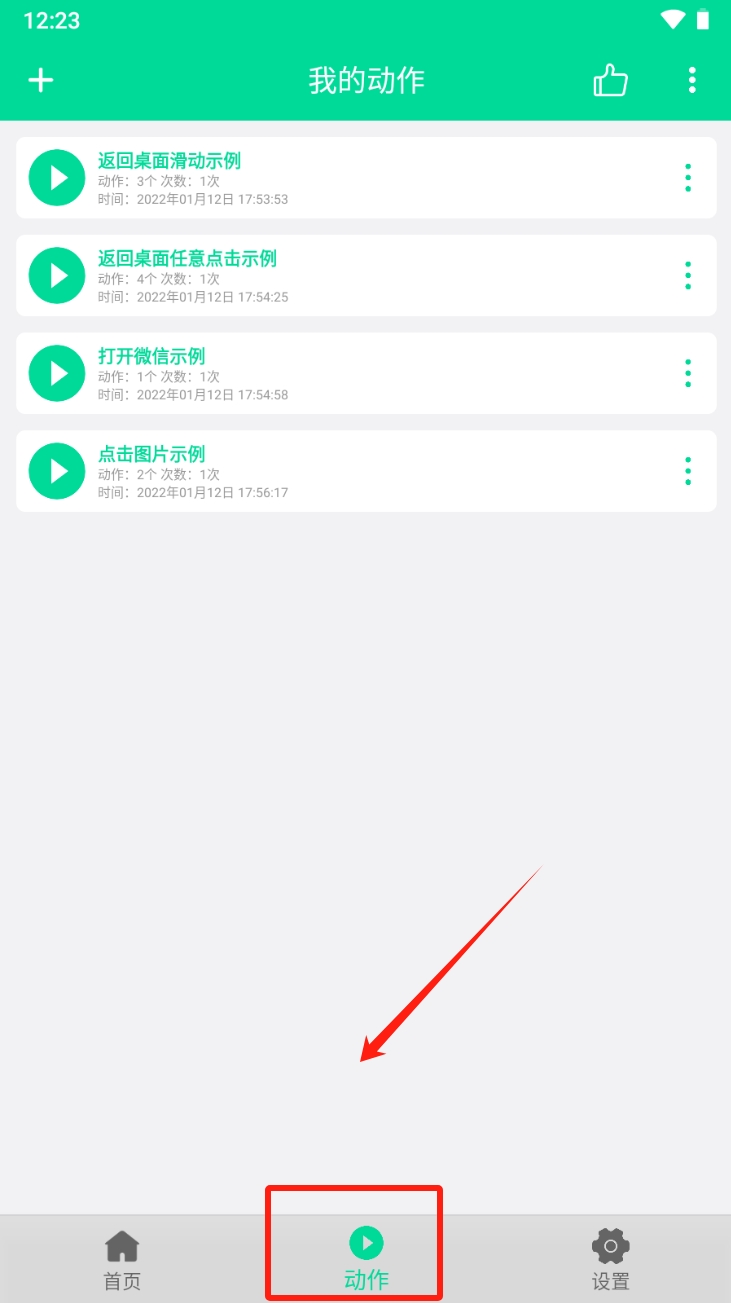Start the 打开微信示例 action
The image size is (731, 1303).
tap(57, 373)
